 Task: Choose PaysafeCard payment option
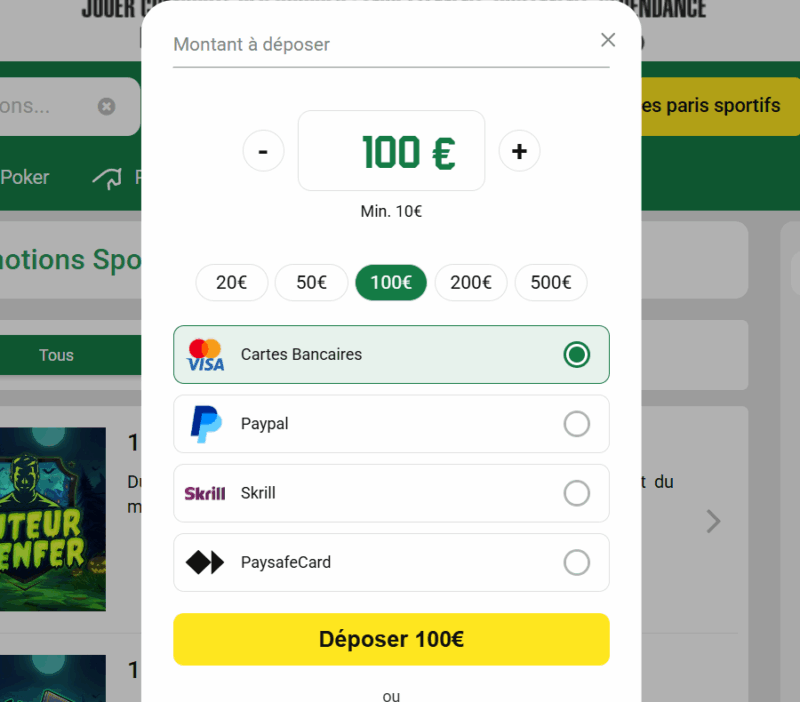click(x=391, y=562)
